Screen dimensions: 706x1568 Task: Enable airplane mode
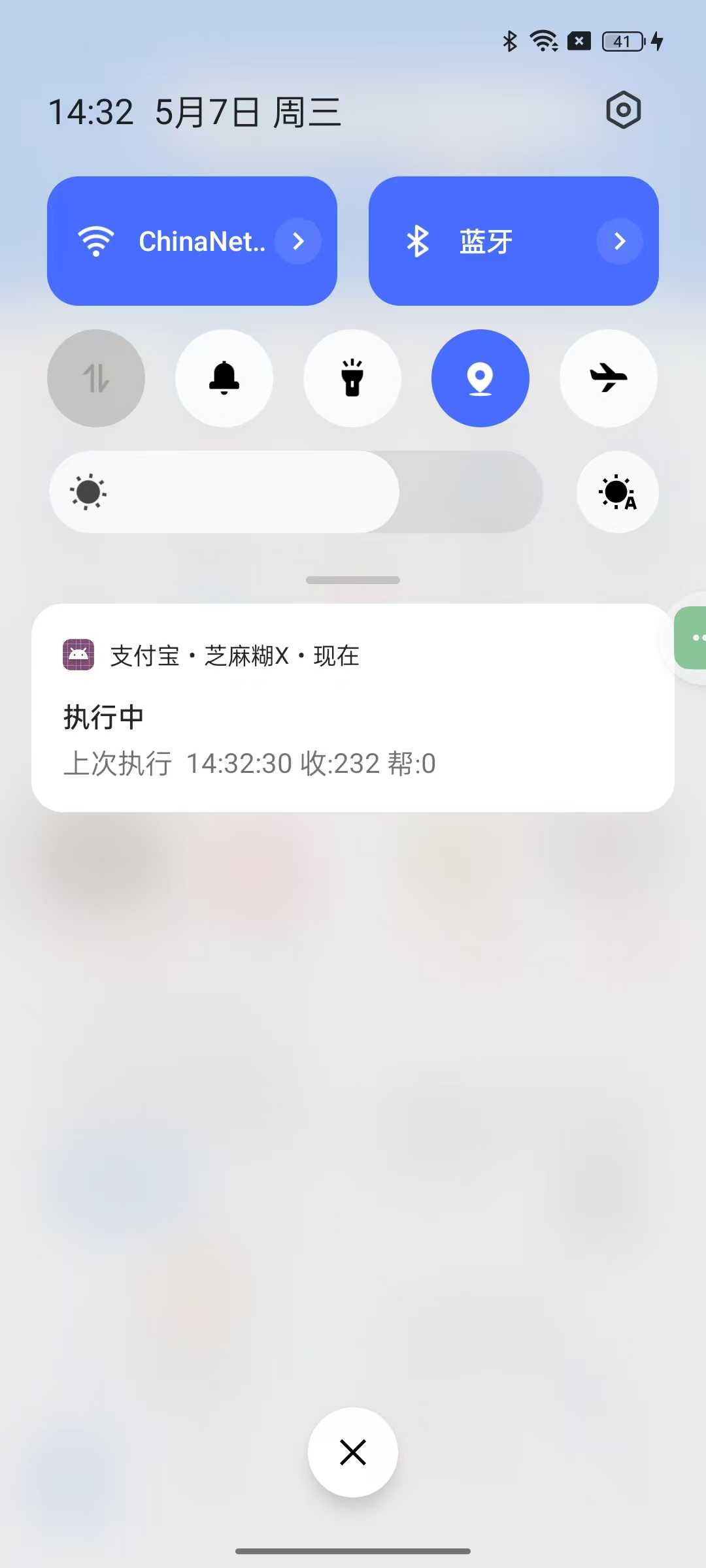coord(609,378)
